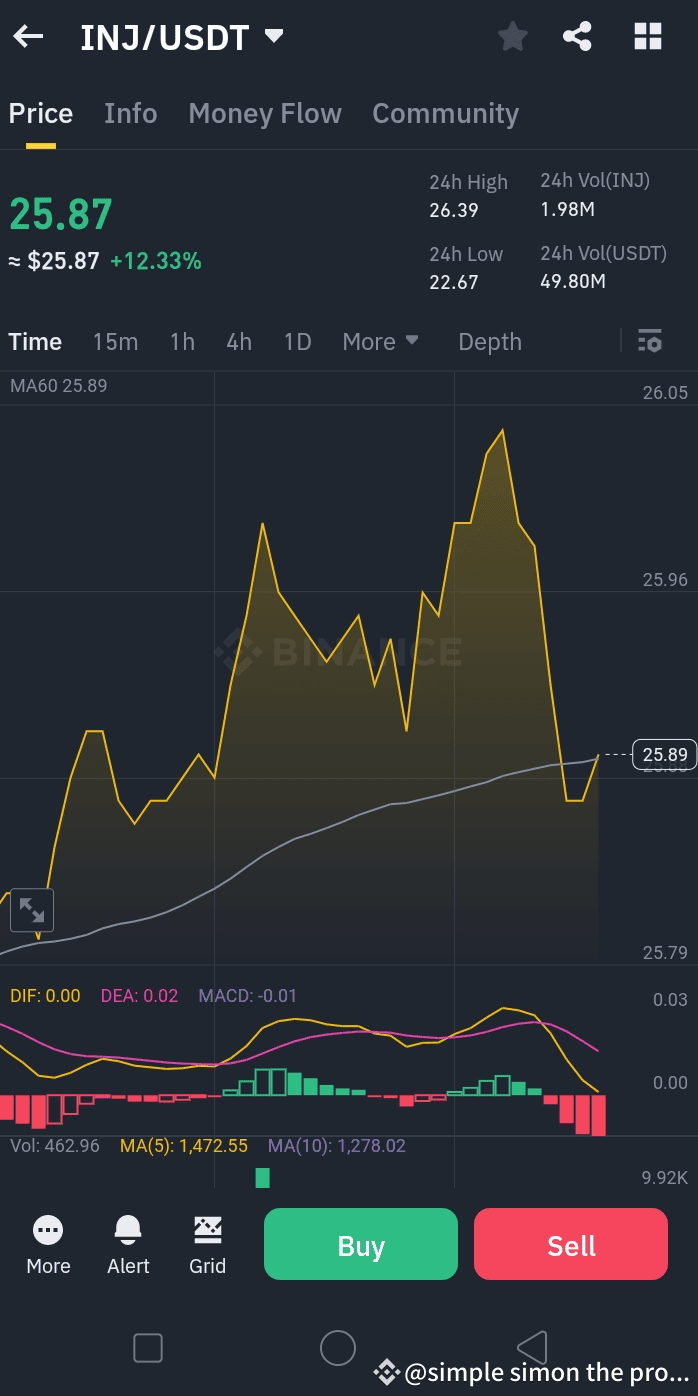
Task: Open the grid layout icon in header
Action: click(x=648, y=37)
